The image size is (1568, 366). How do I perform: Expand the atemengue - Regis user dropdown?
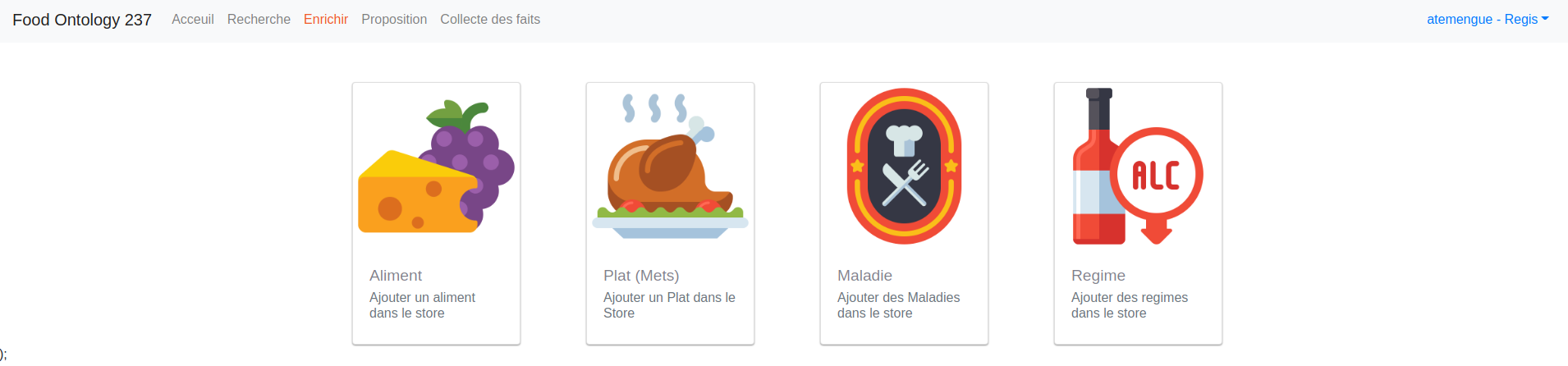tap(1487, 19)
